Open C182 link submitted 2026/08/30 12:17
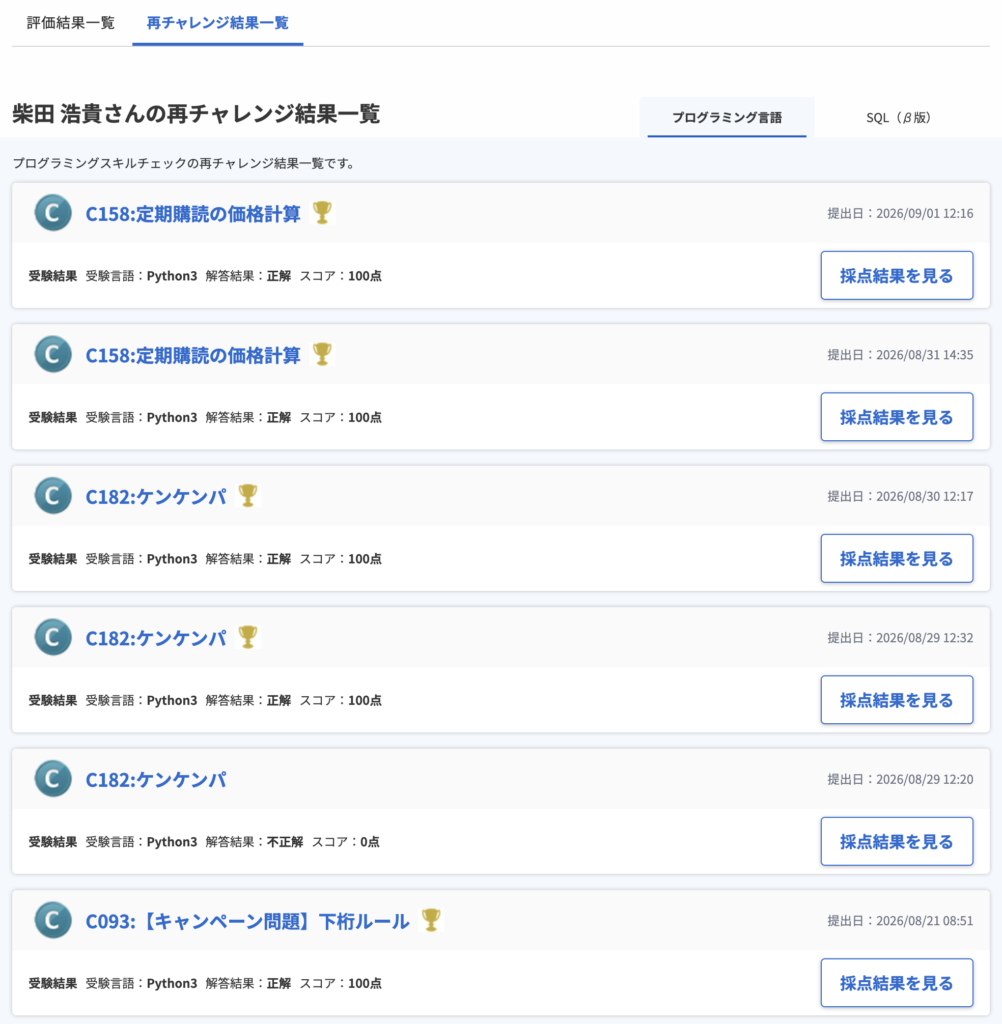 (155, 496)
